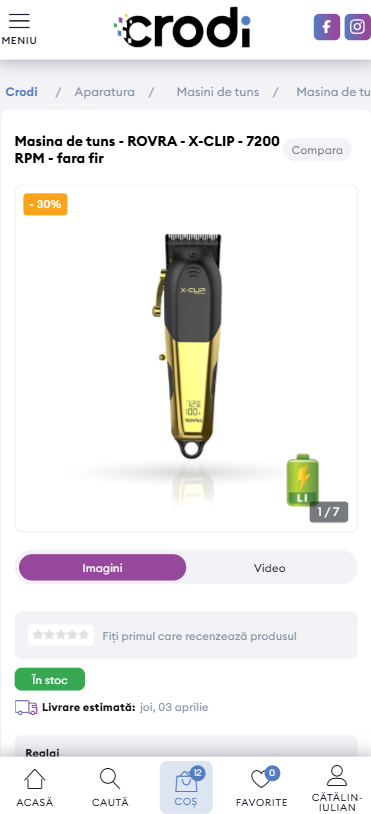Switch to the Video tab
Image resolution: width=371 pixels, height=814 pixels.
coord(269,567)
